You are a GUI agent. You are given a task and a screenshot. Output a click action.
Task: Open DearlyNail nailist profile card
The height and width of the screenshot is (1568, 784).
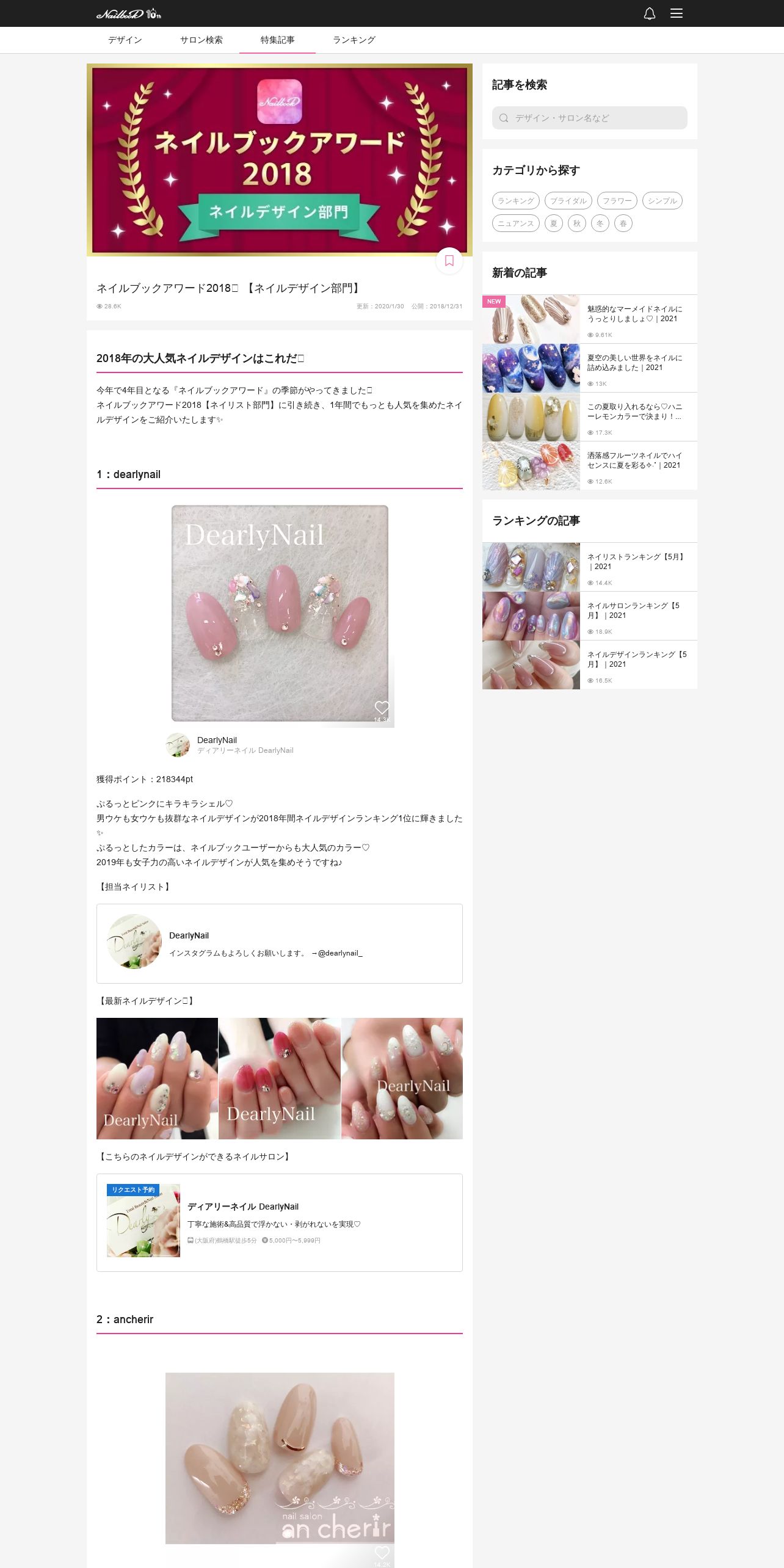(x=280, y=943)
